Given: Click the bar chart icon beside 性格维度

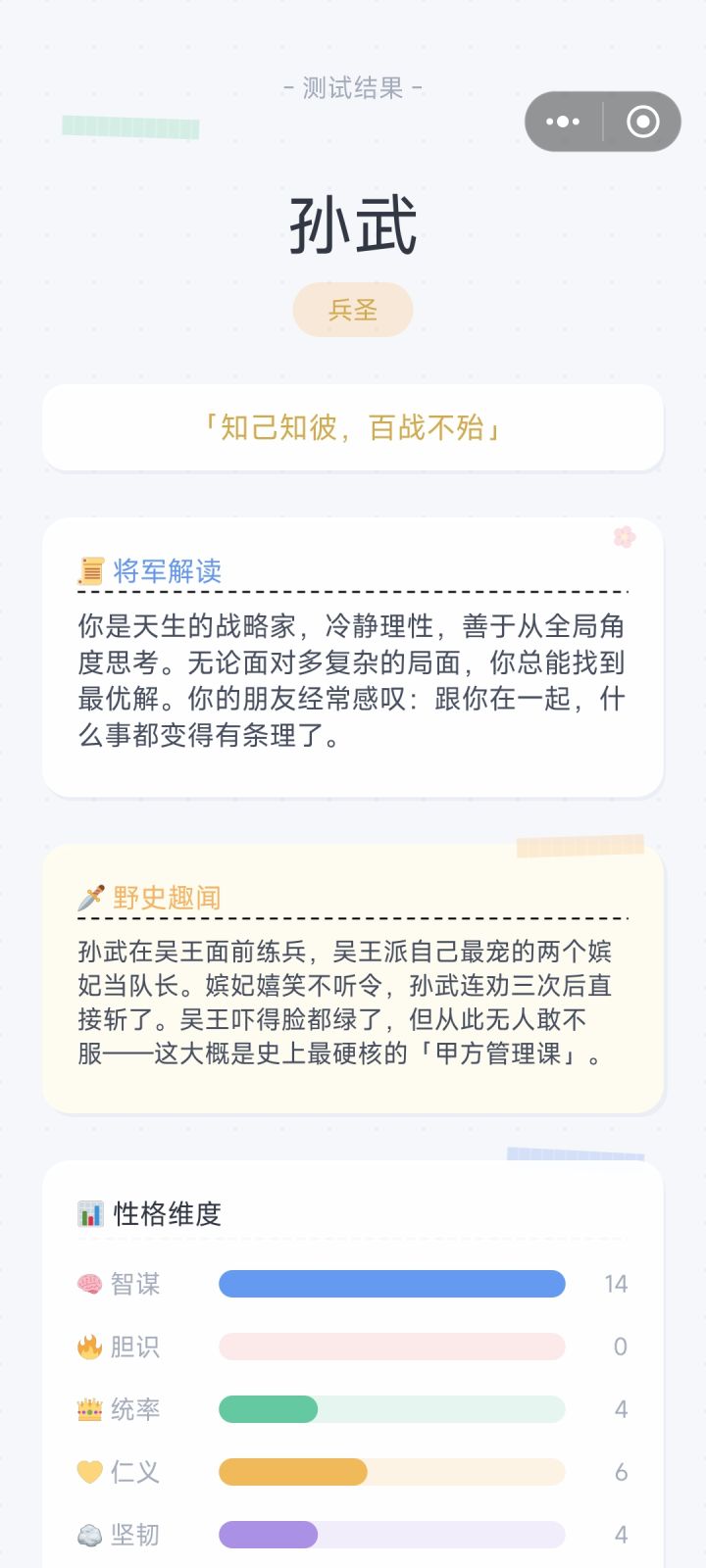Looking at the screenshot, I should (90, 1212).
